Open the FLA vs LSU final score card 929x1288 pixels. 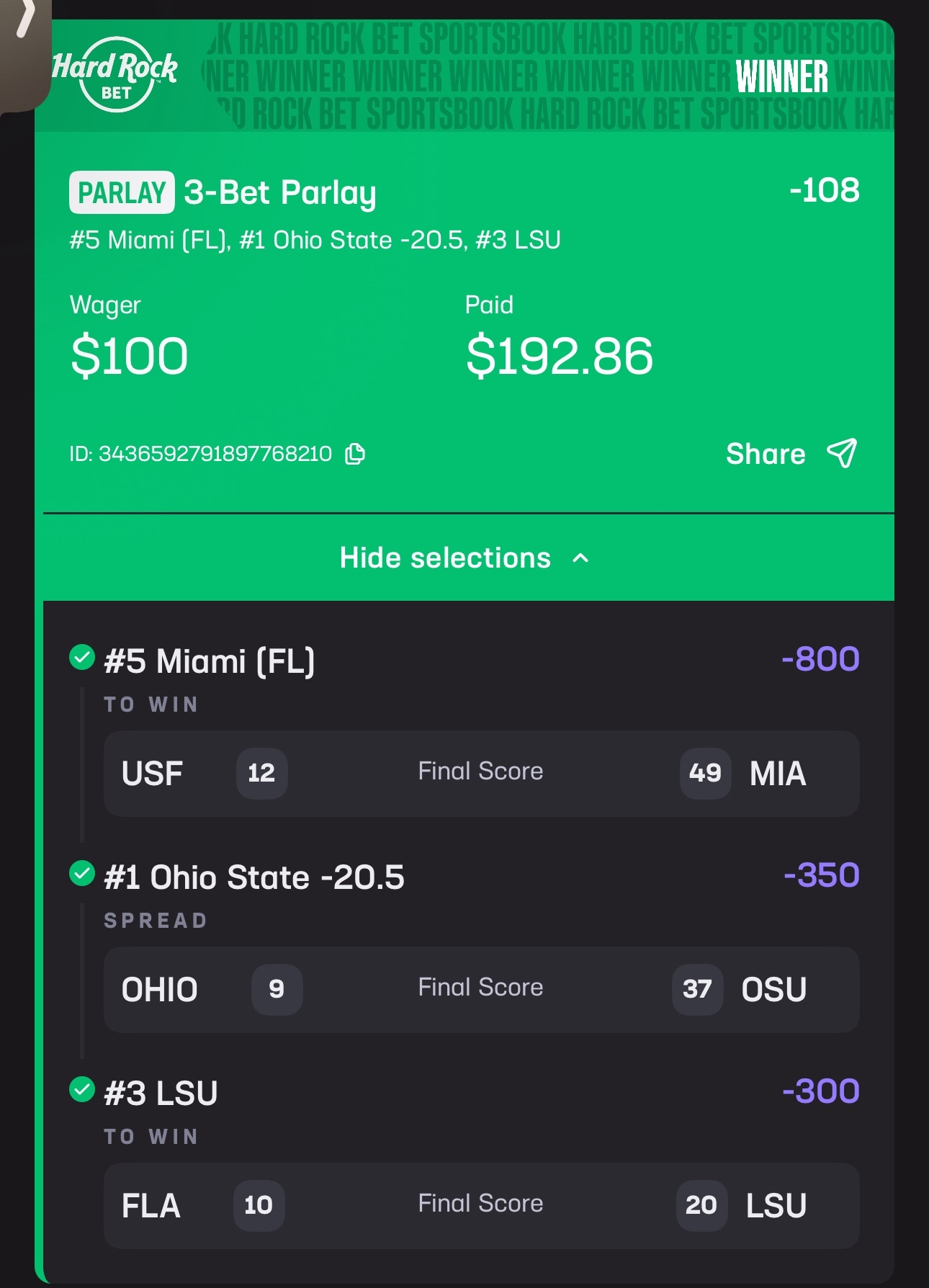pyautogui.click(x=481, y=1206)
